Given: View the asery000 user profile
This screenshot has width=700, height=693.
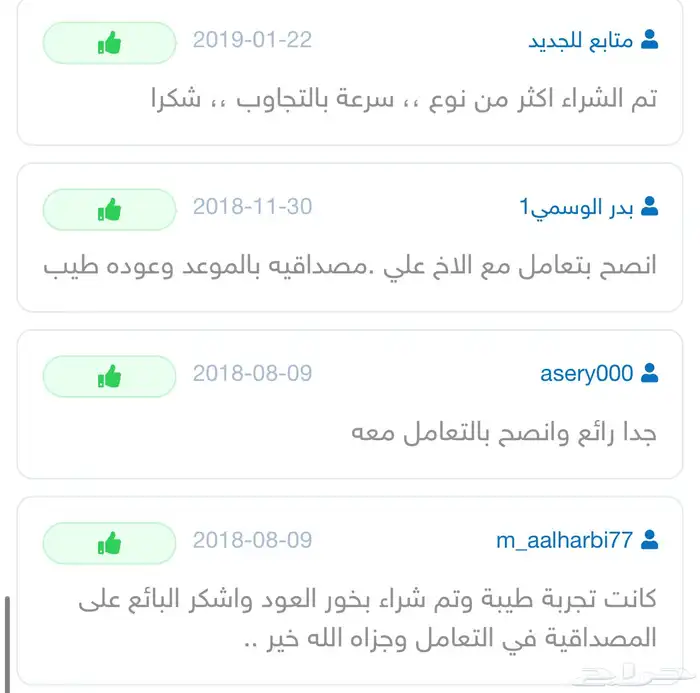Looking at the screenshot, I should point(587,374).
